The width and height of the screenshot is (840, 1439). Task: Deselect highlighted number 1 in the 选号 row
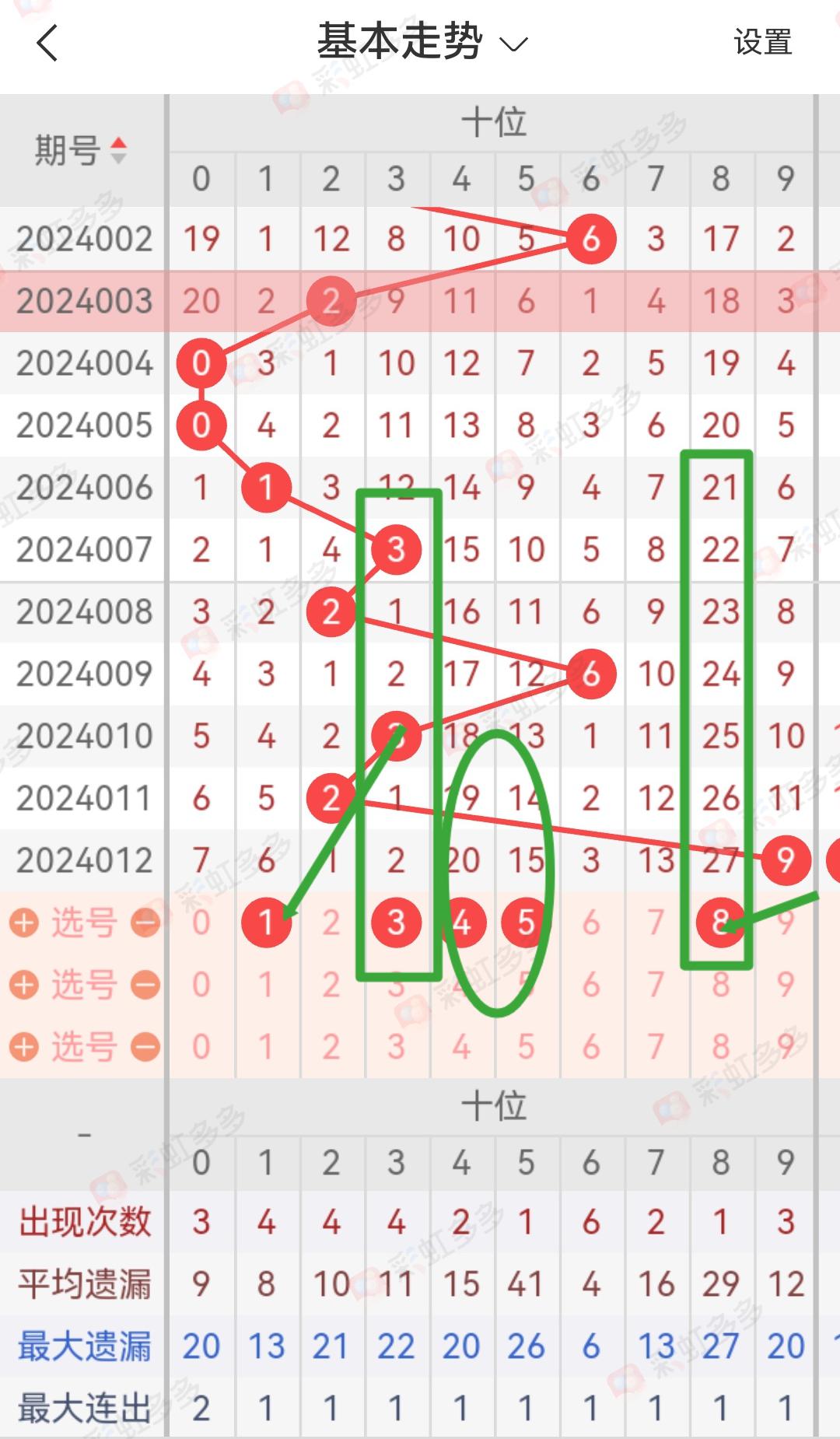[266, 923]
